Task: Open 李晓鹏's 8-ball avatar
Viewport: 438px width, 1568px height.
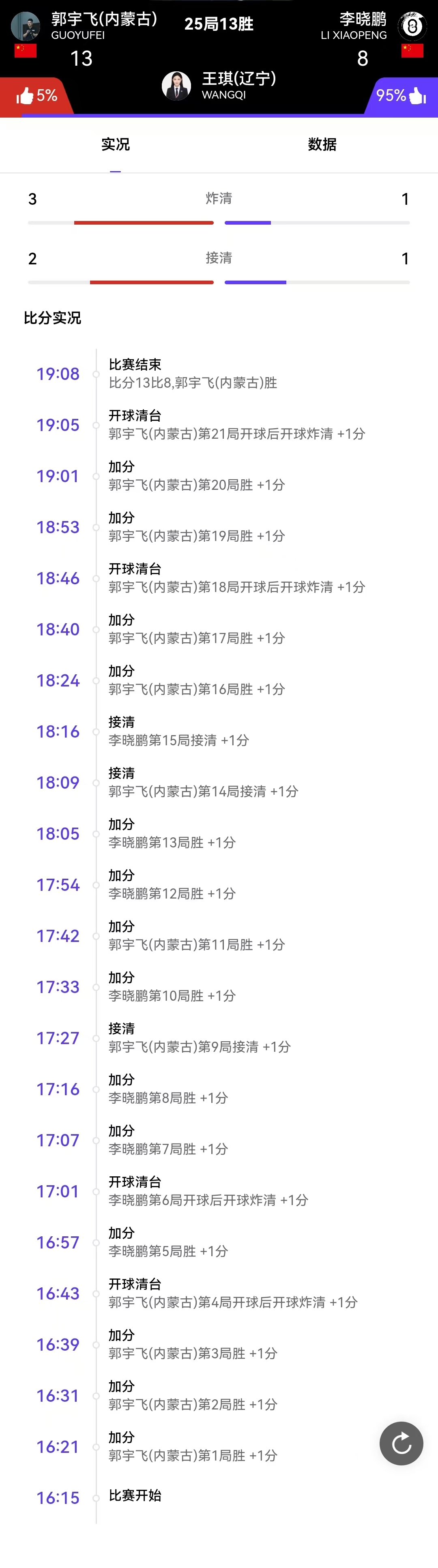Action: click(x=412, y=26)
